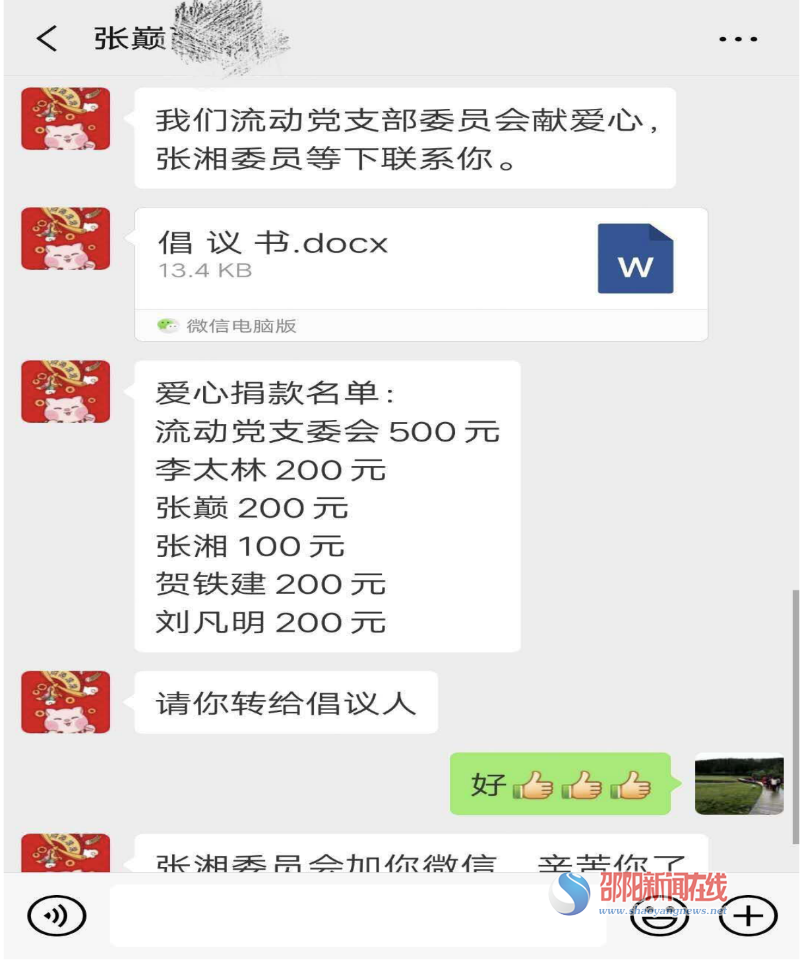Open the plus attachment menu
800x960 pixels.
point(748,915)
